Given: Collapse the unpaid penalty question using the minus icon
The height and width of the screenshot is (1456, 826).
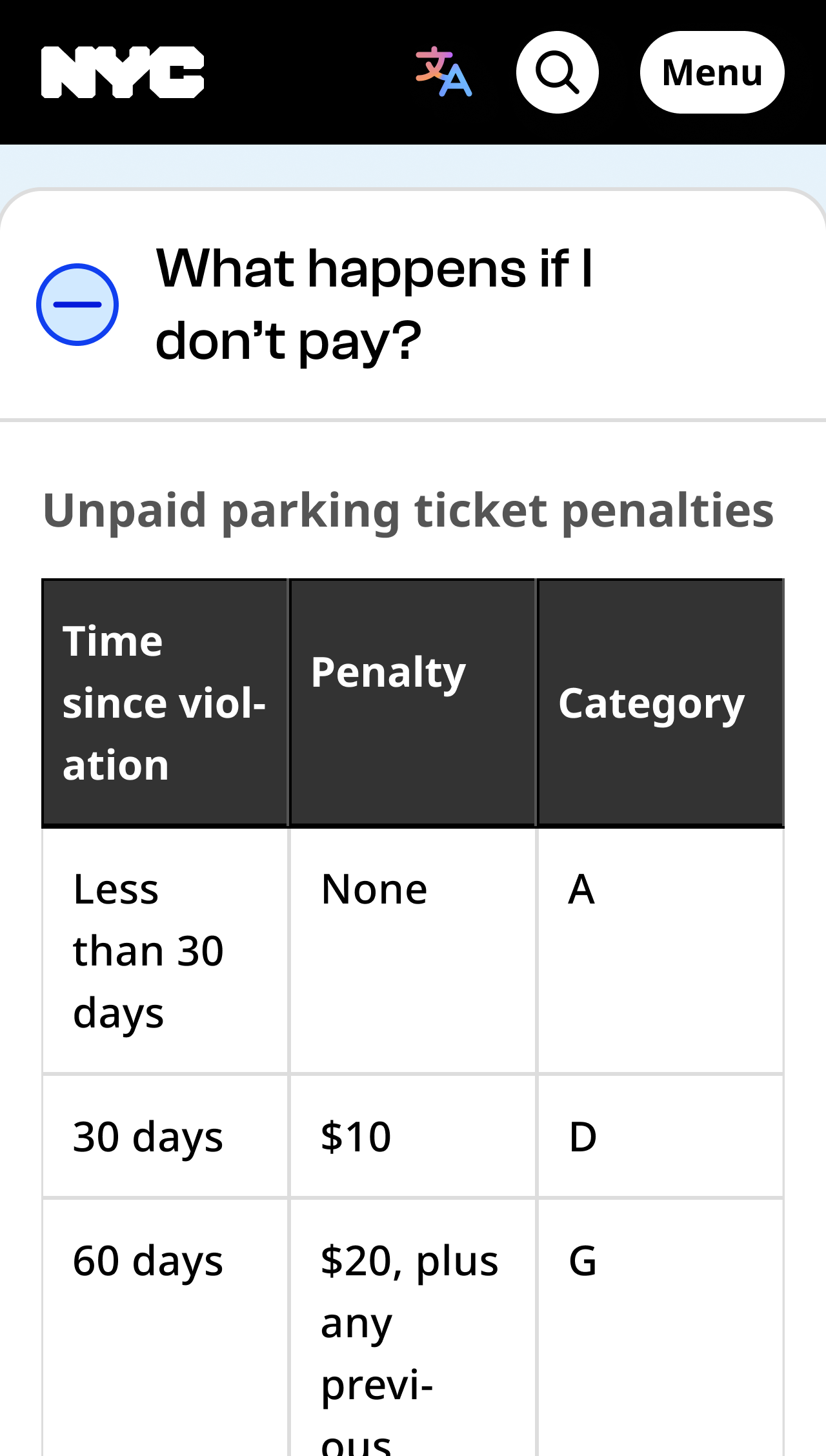Looking at the screenshot, I should coord(77,304).
